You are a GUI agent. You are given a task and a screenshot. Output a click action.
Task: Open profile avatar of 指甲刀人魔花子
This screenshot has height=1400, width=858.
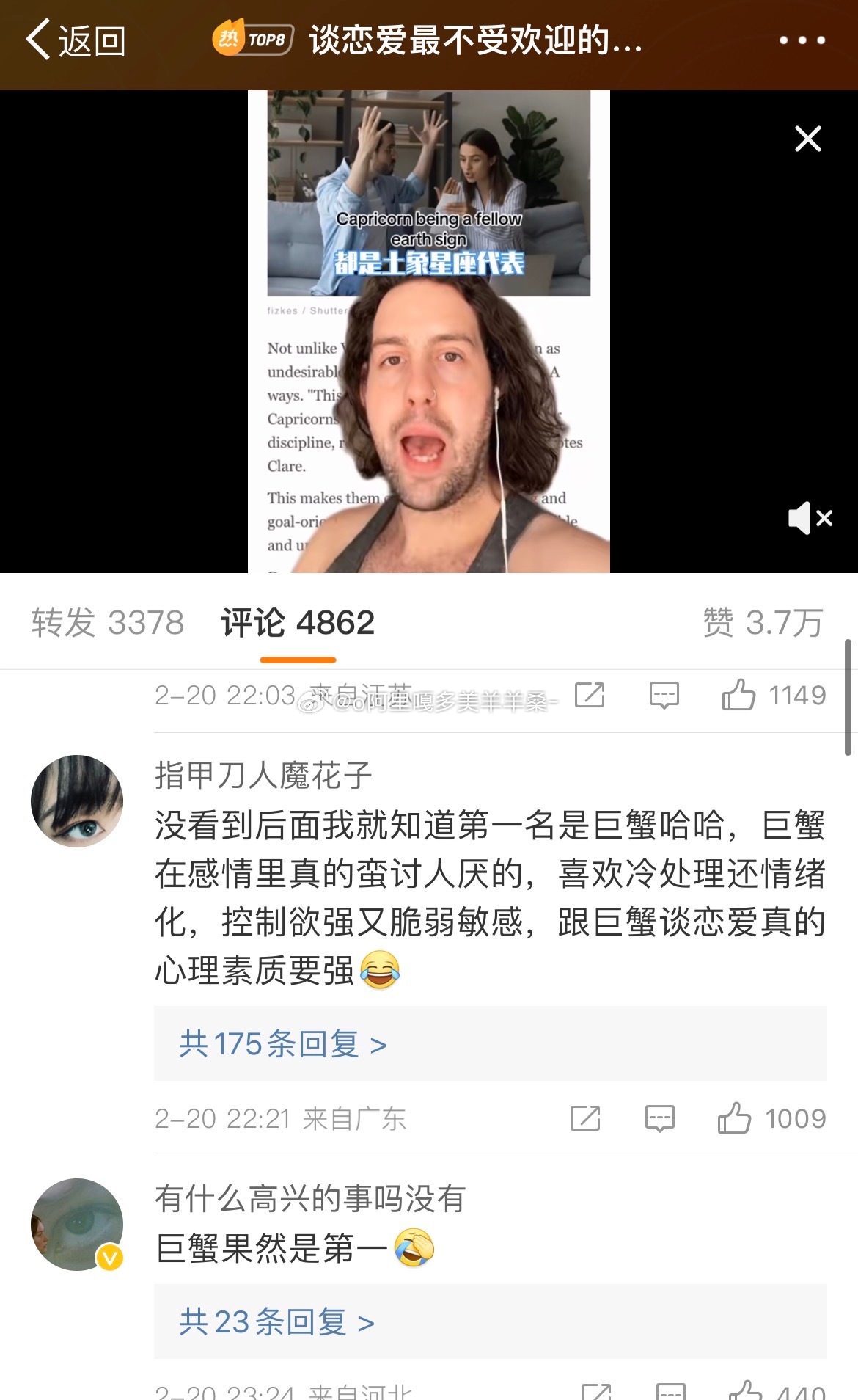click(77, 801)
